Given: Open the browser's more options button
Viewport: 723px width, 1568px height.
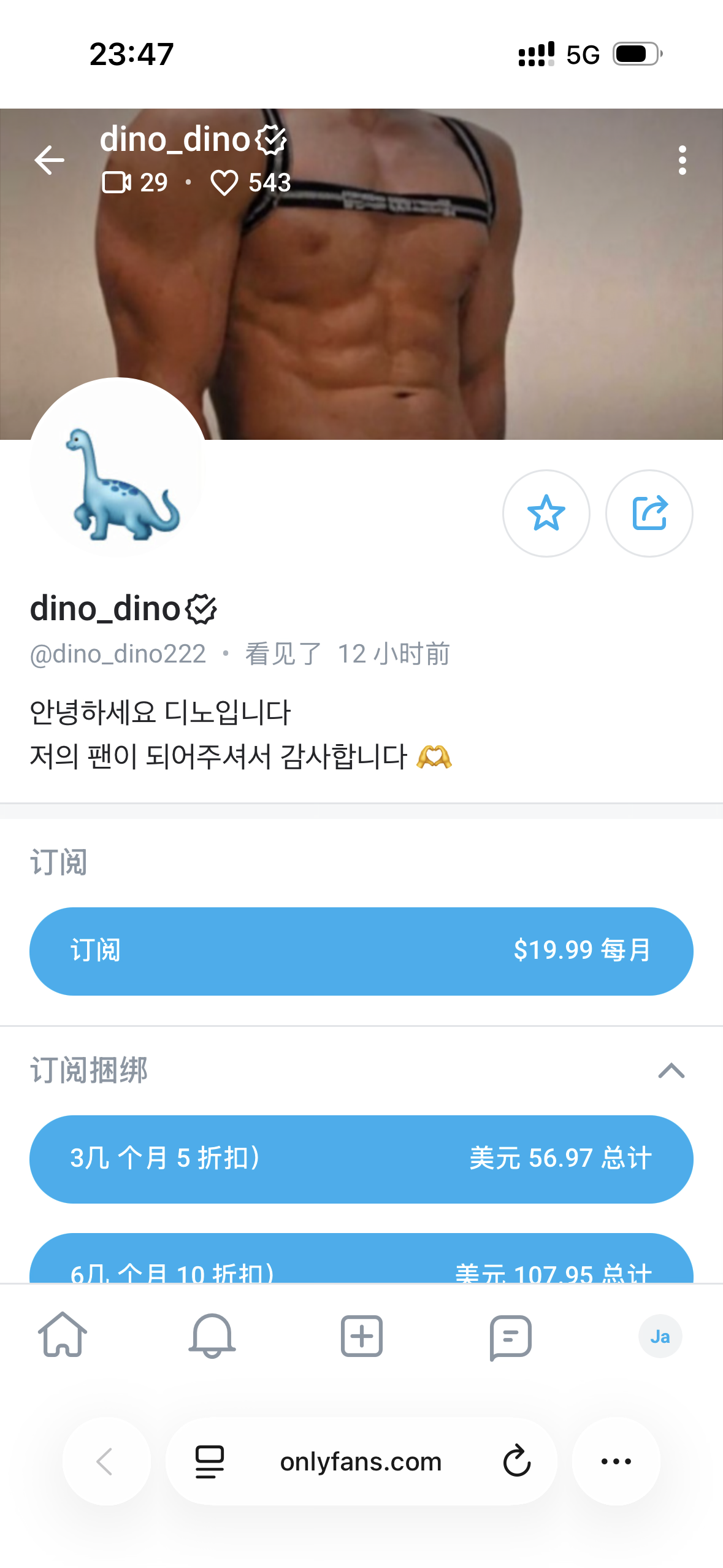Looking at the screenshot, I should tap(616, 1461).
